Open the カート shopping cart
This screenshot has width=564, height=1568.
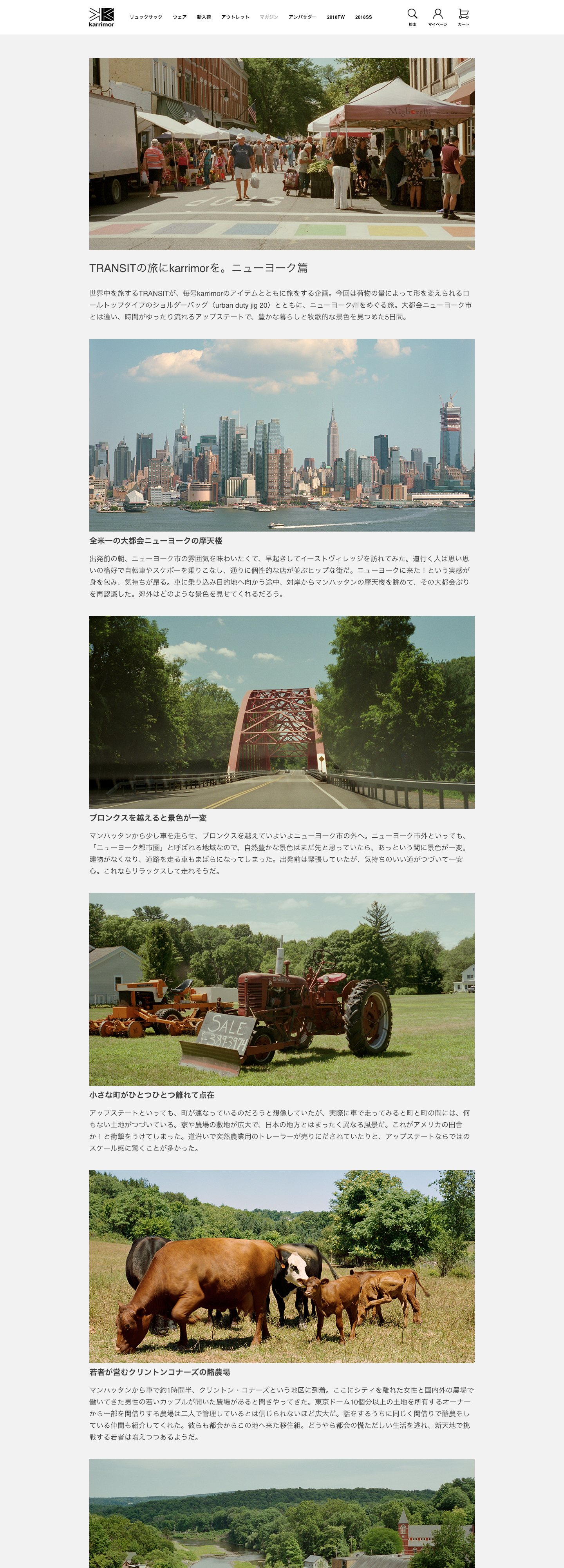coord(464,16)
